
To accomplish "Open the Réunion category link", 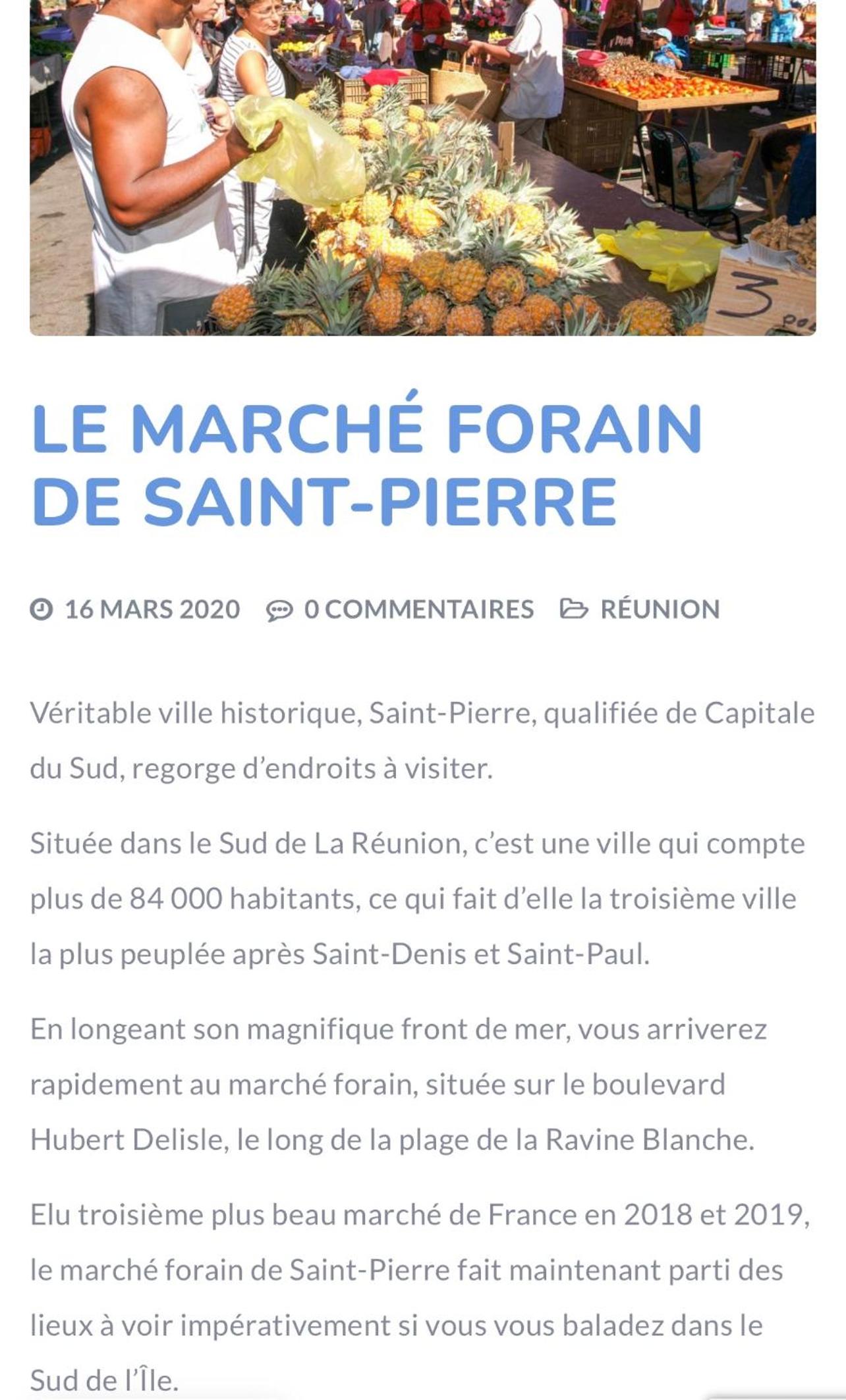I will (660, 609).
